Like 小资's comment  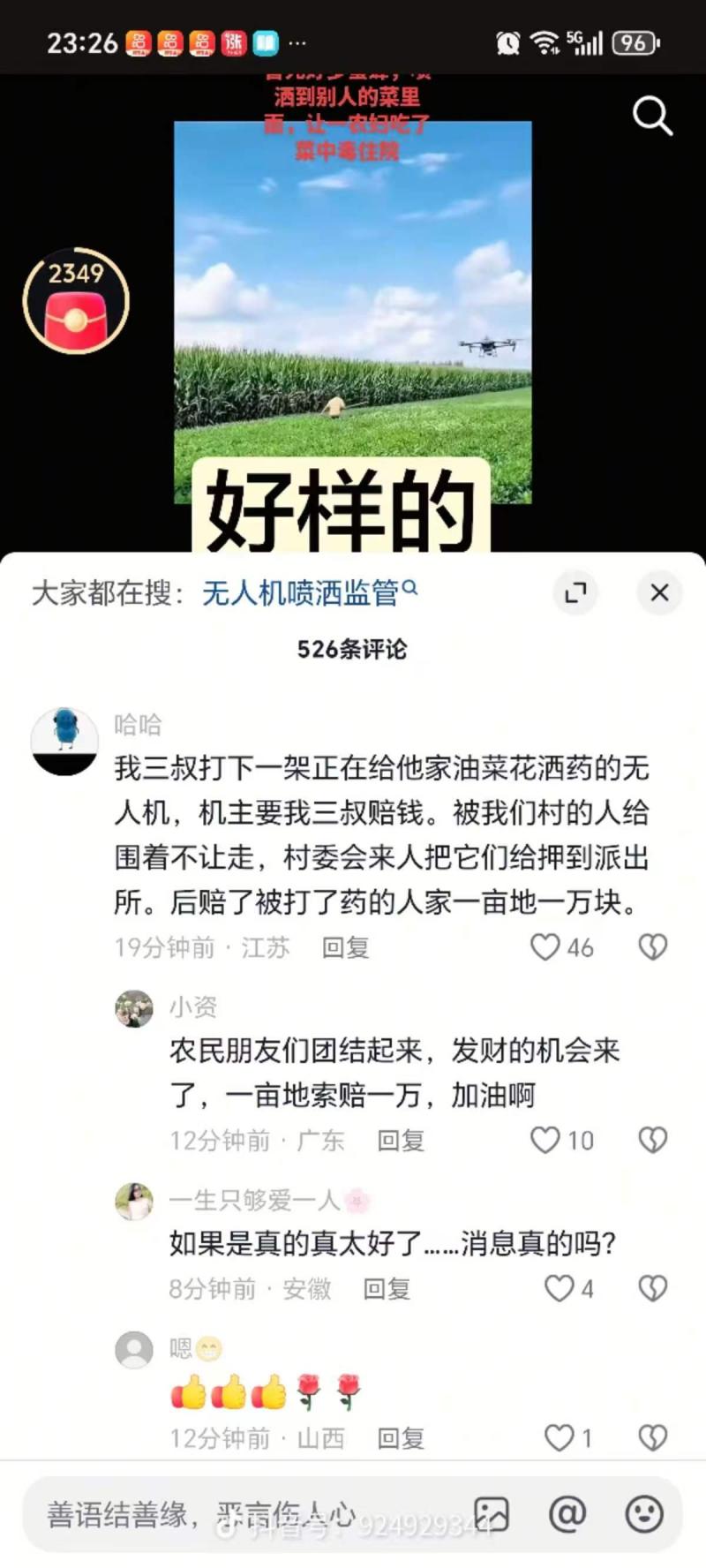tap(545, 1140)
